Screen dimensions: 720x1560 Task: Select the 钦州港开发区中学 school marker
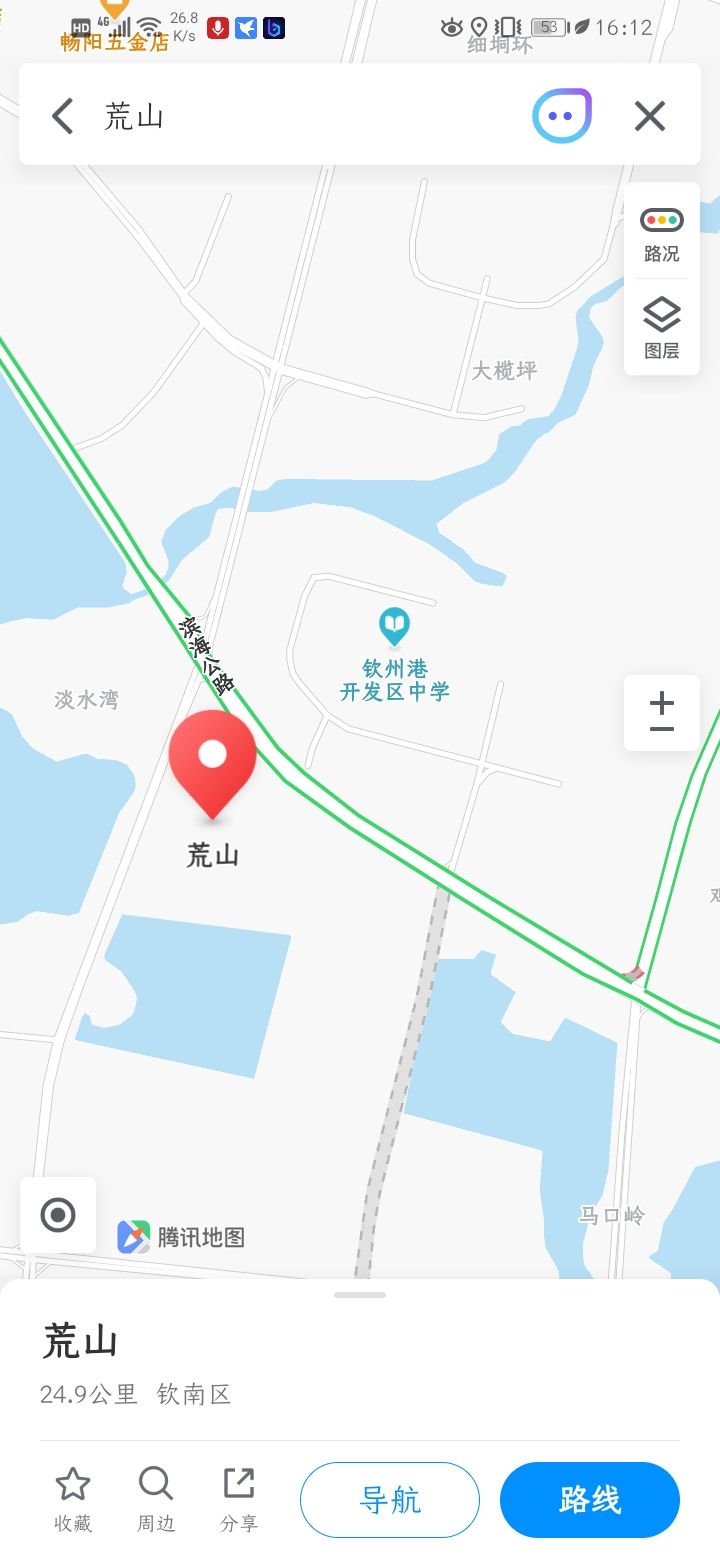click(395, 627)
